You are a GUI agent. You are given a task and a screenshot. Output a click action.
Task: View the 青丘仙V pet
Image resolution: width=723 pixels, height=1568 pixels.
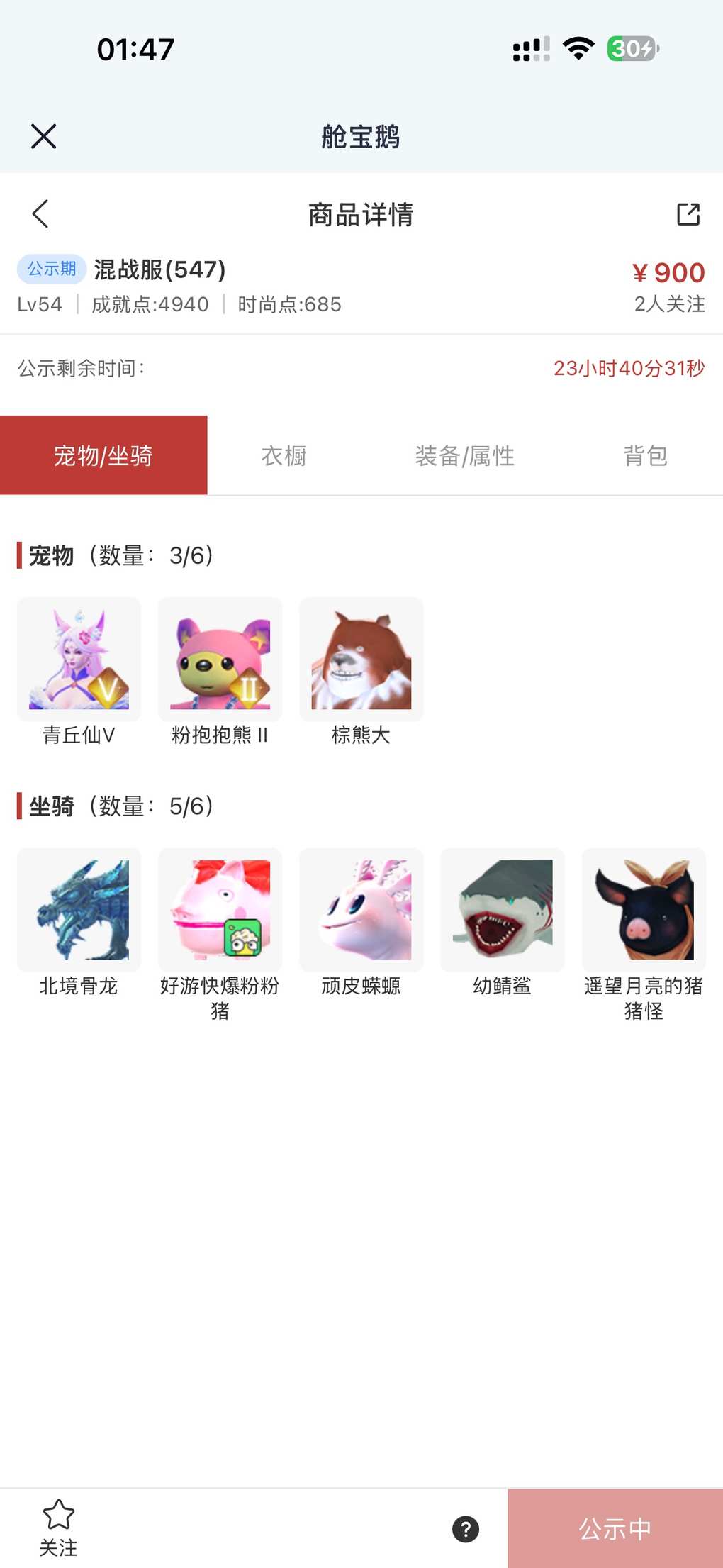79,660
